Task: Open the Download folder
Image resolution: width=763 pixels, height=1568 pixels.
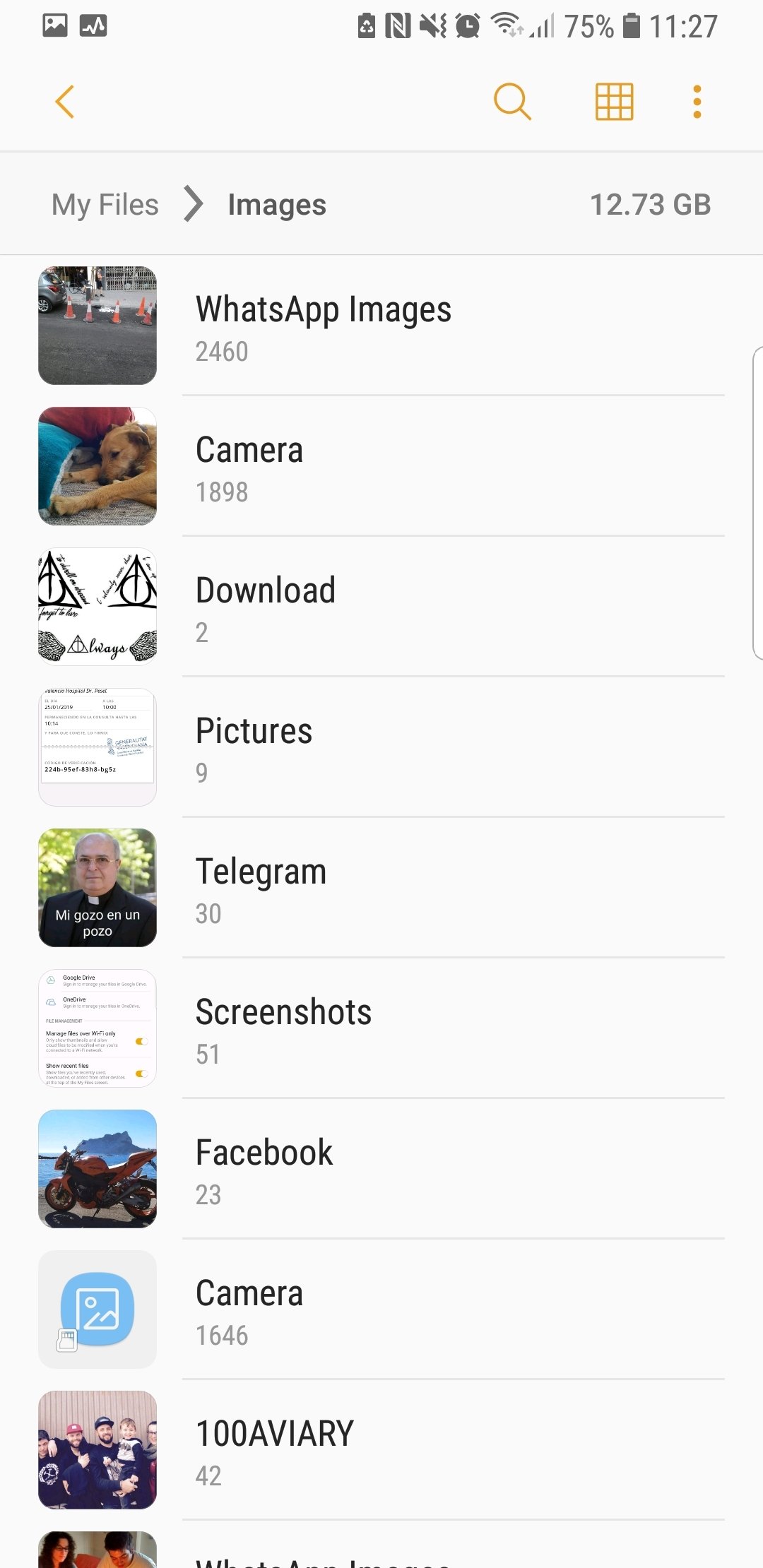Action: coord(381,607)
